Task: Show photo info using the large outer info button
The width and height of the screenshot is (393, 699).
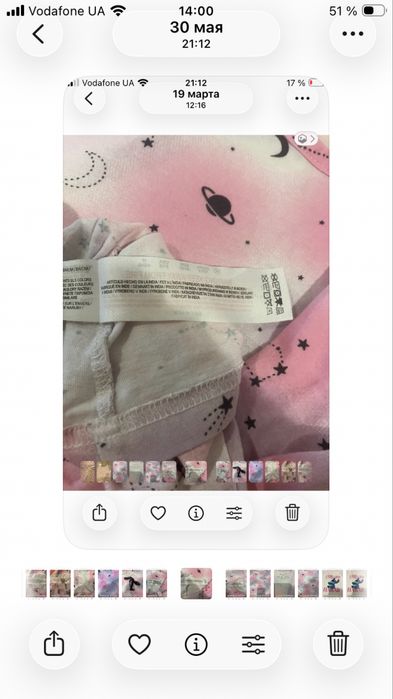Action: (x=196, y=645)
